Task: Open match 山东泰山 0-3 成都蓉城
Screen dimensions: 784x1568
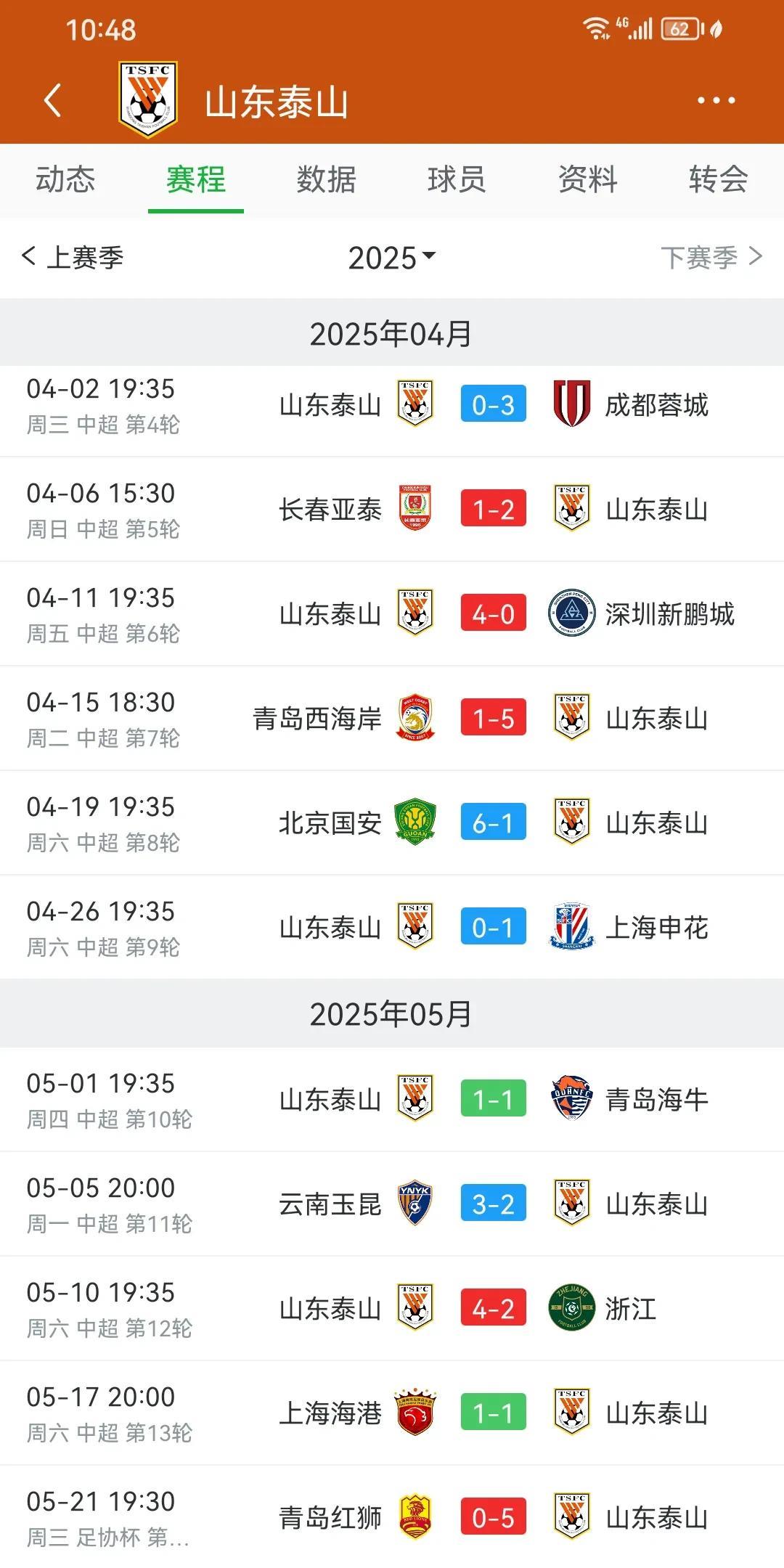Action: tap(392, 405)
